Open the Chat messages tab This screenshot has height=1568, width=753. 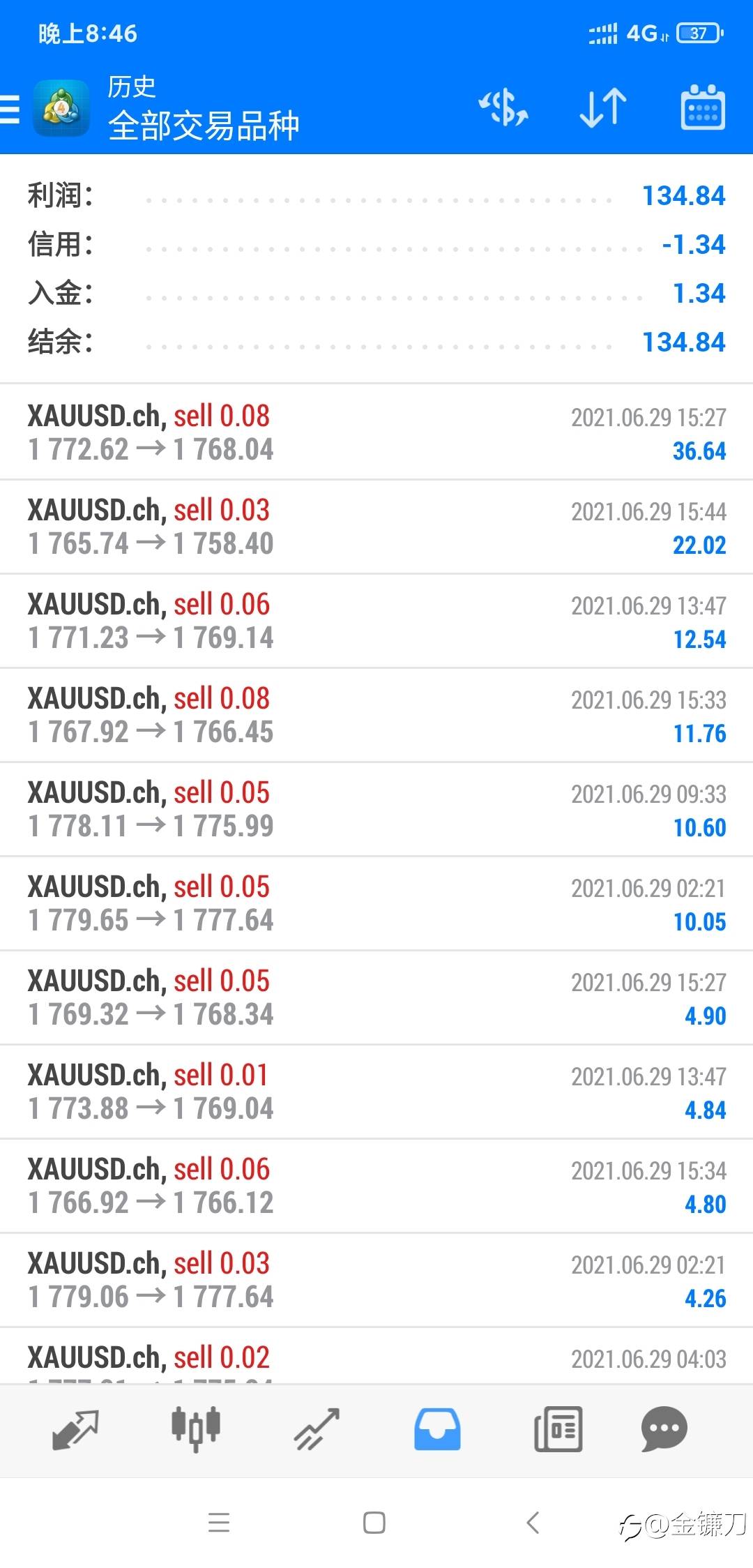664,1428
